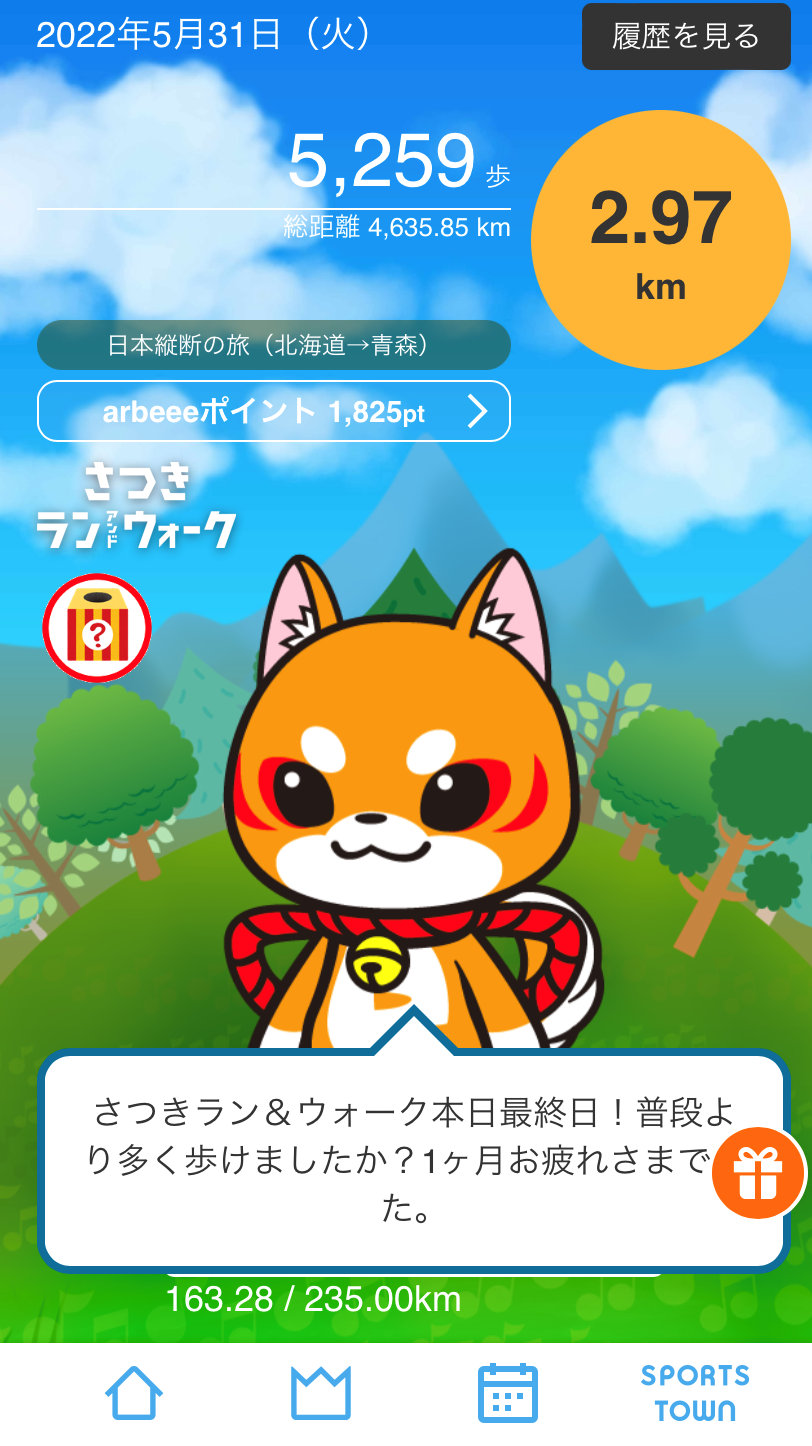Tap the さつきラン＆ウォーク event banner
812x1446 pixels.
[x=136, y=507]
